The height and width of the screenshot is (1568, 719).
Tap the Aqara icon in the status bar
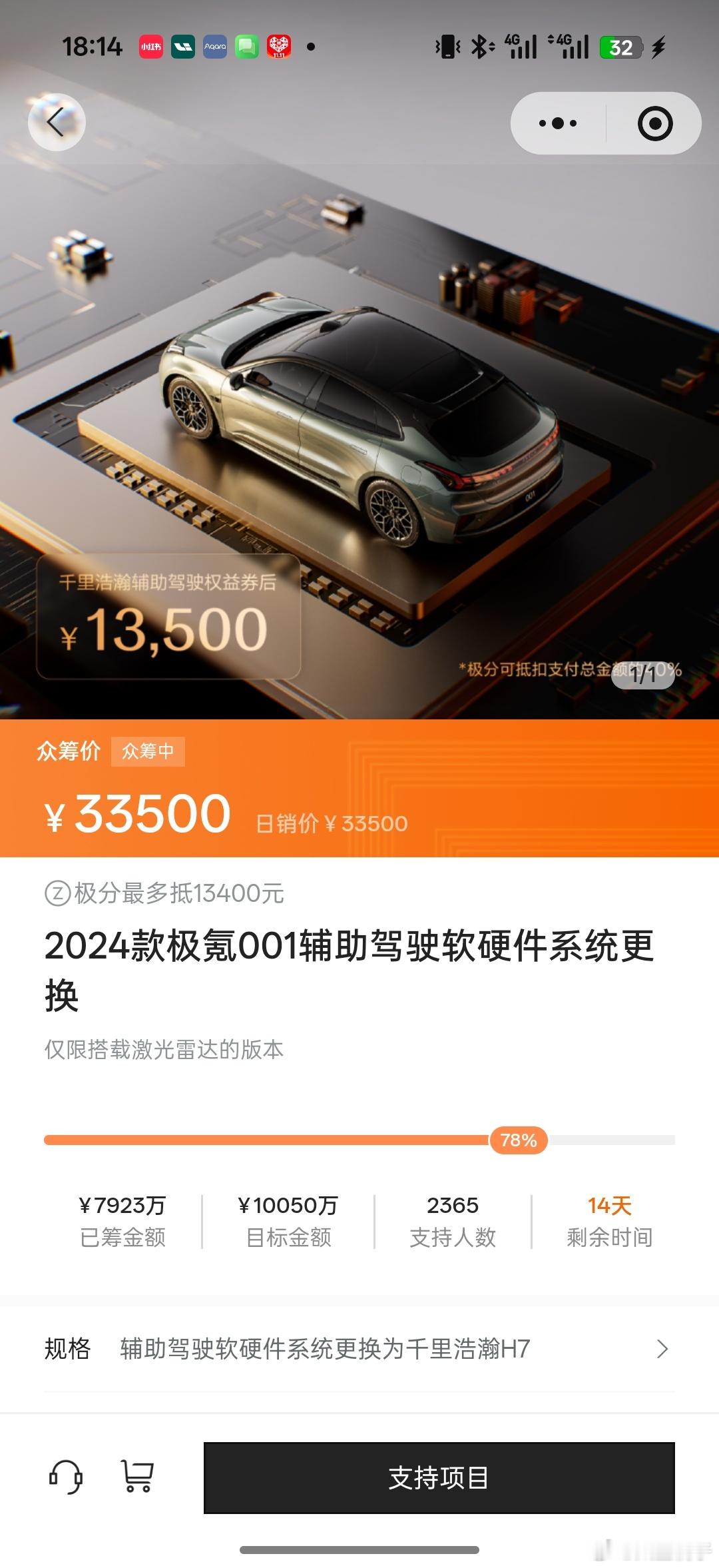(214, 47)
